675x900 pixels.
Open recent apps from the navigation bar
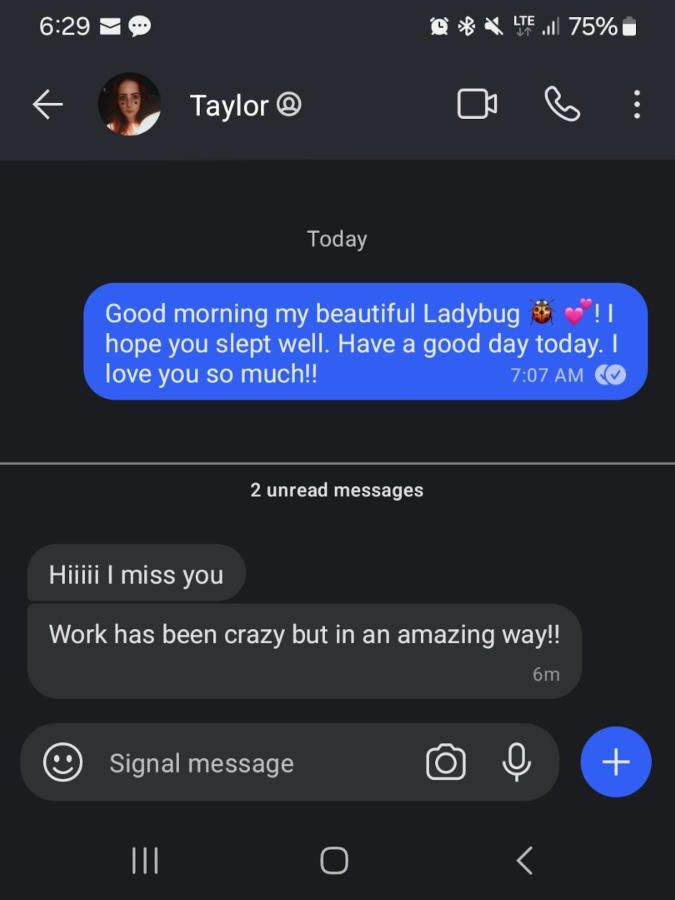point(145,860)
